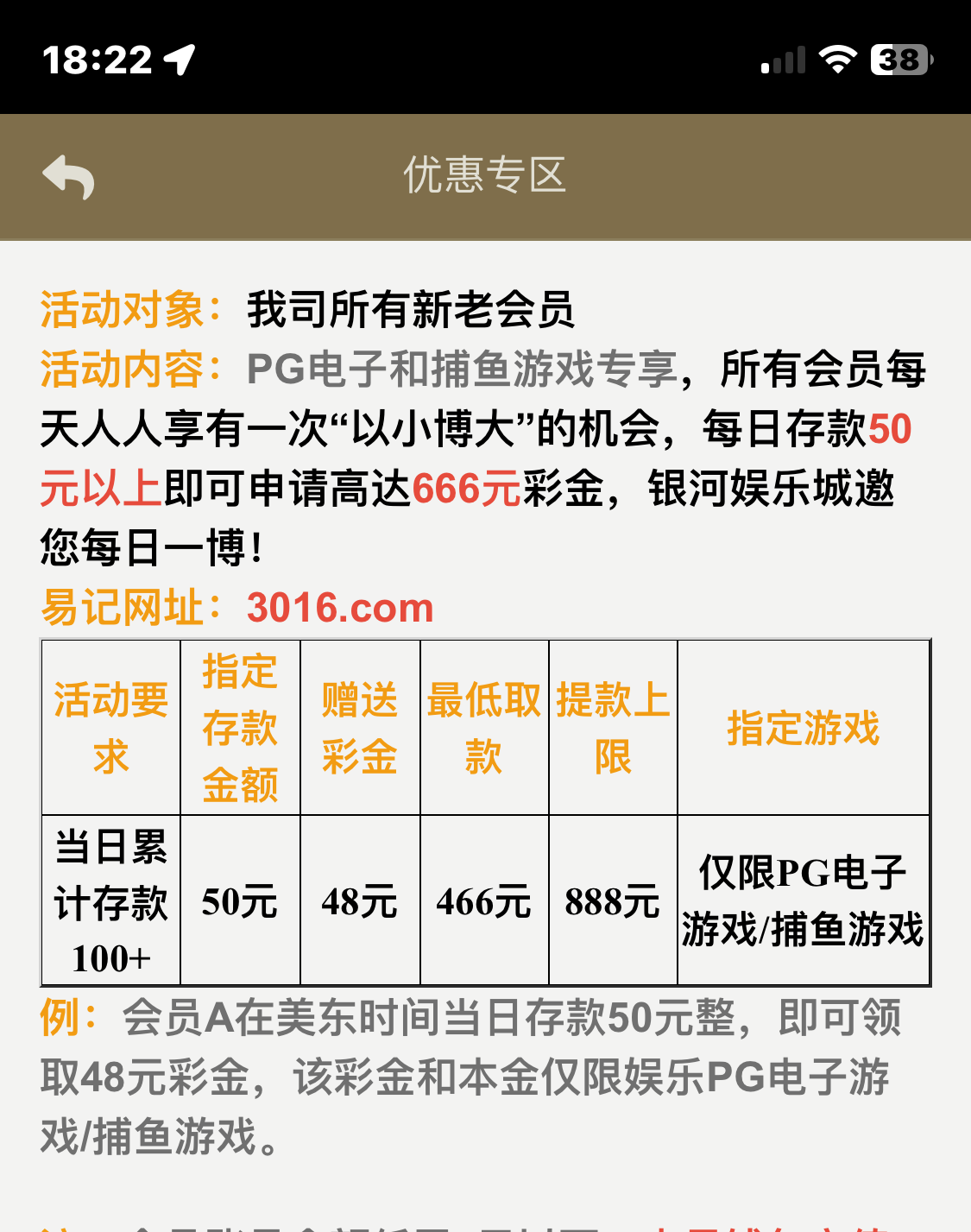Image resolution: width=971 pixels, height=1232 pixels.
Task: Tap the 赠送彩金 header cell
Action: [x=360, y=725]
